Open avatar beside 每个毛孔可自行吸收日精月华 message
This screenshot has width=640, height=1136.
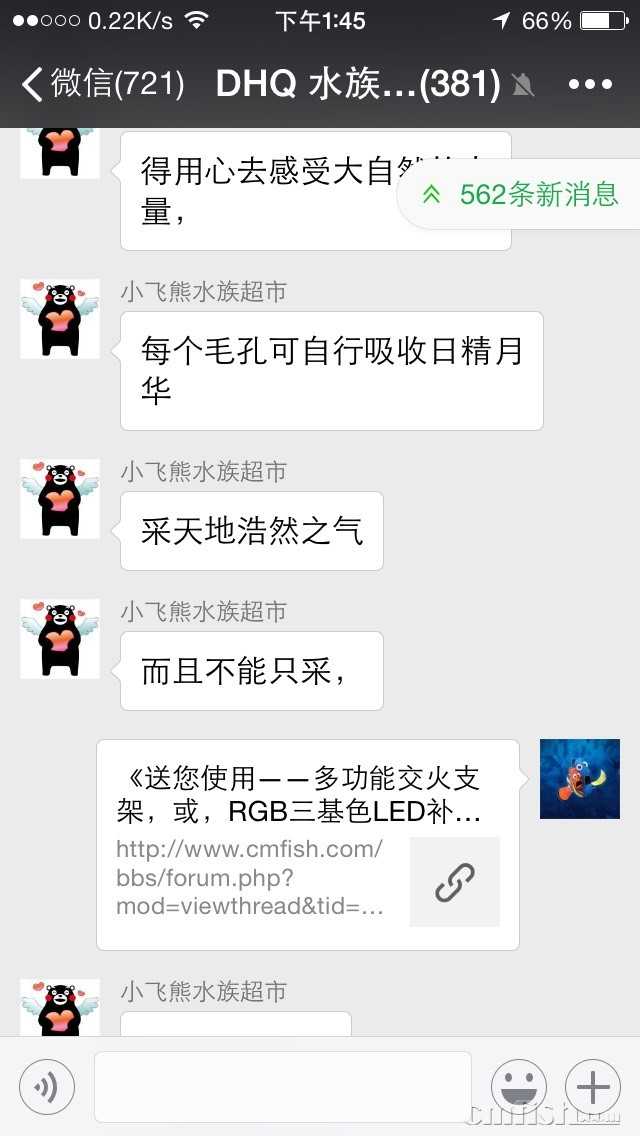pos(60,319)
